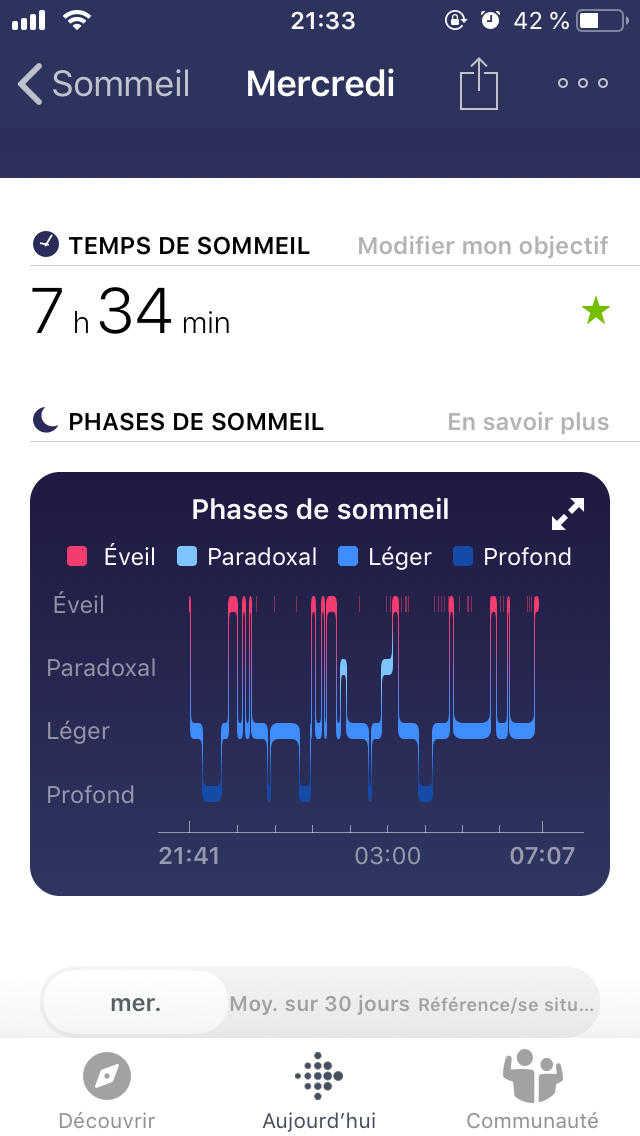Share Wednesday's sleep summary
The image size is (640, 1136).
[478, 84]
